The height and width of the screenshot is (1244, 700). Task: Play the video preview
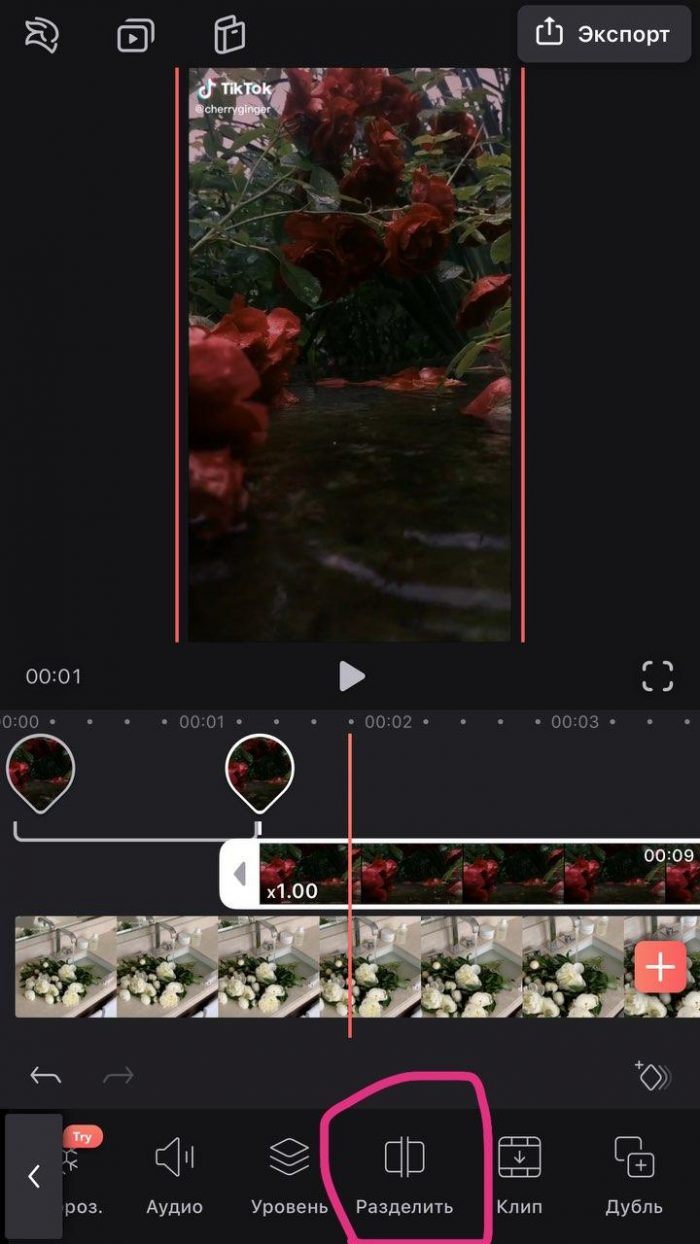point(351,676)
